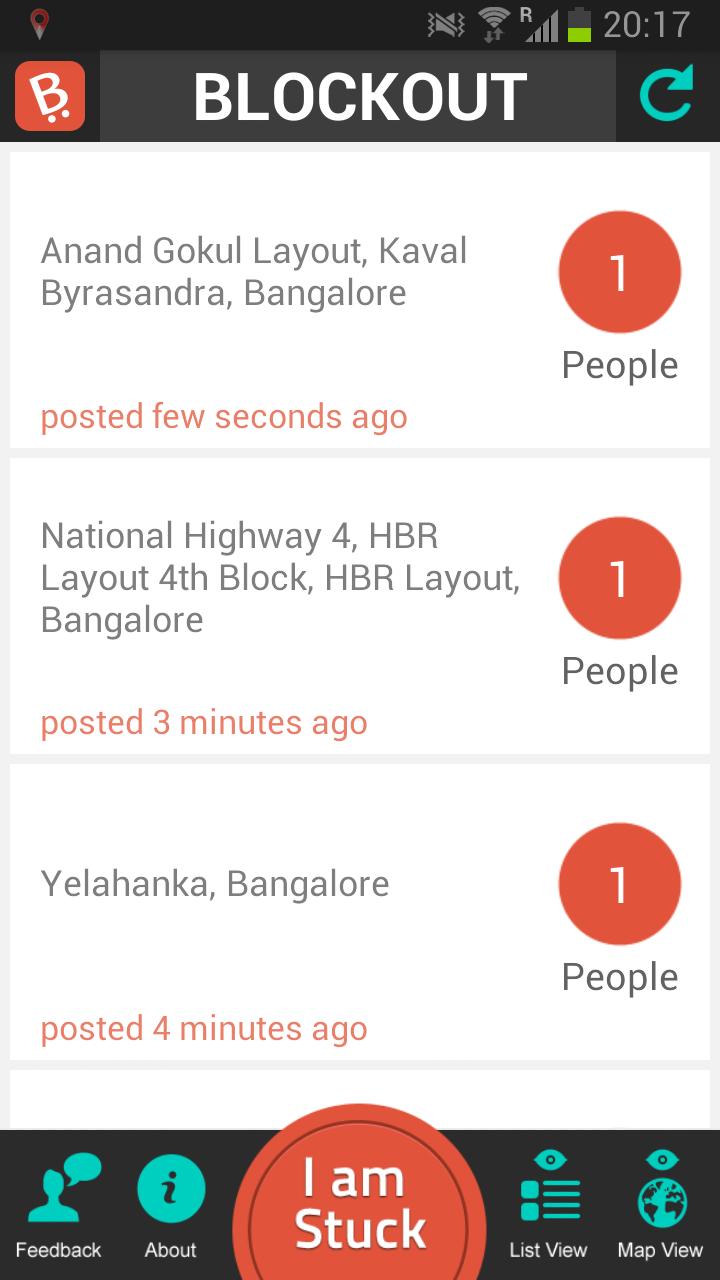Refresh the Blockout feed
The image size is (720, 1280).
coord(666,96)
